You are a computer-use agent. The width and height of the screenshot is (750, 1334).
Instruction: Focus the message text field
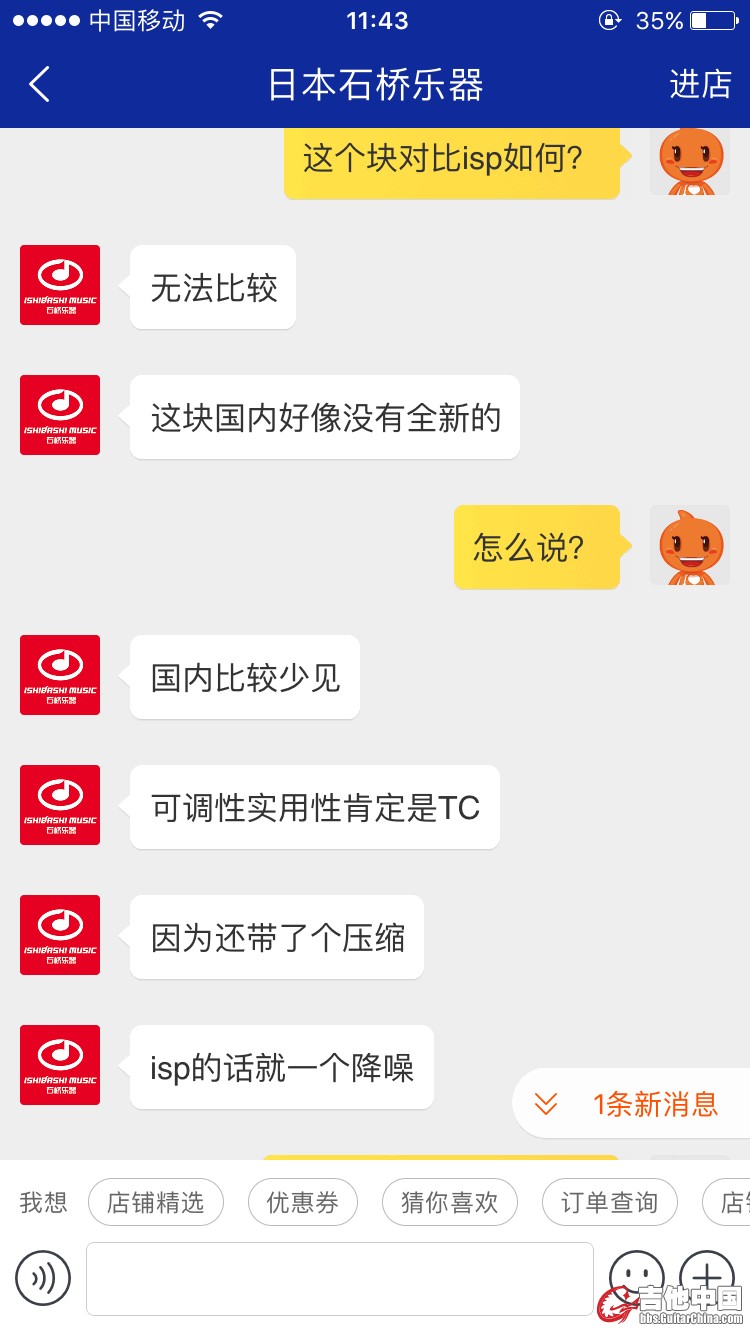(x=340, y=1278)
